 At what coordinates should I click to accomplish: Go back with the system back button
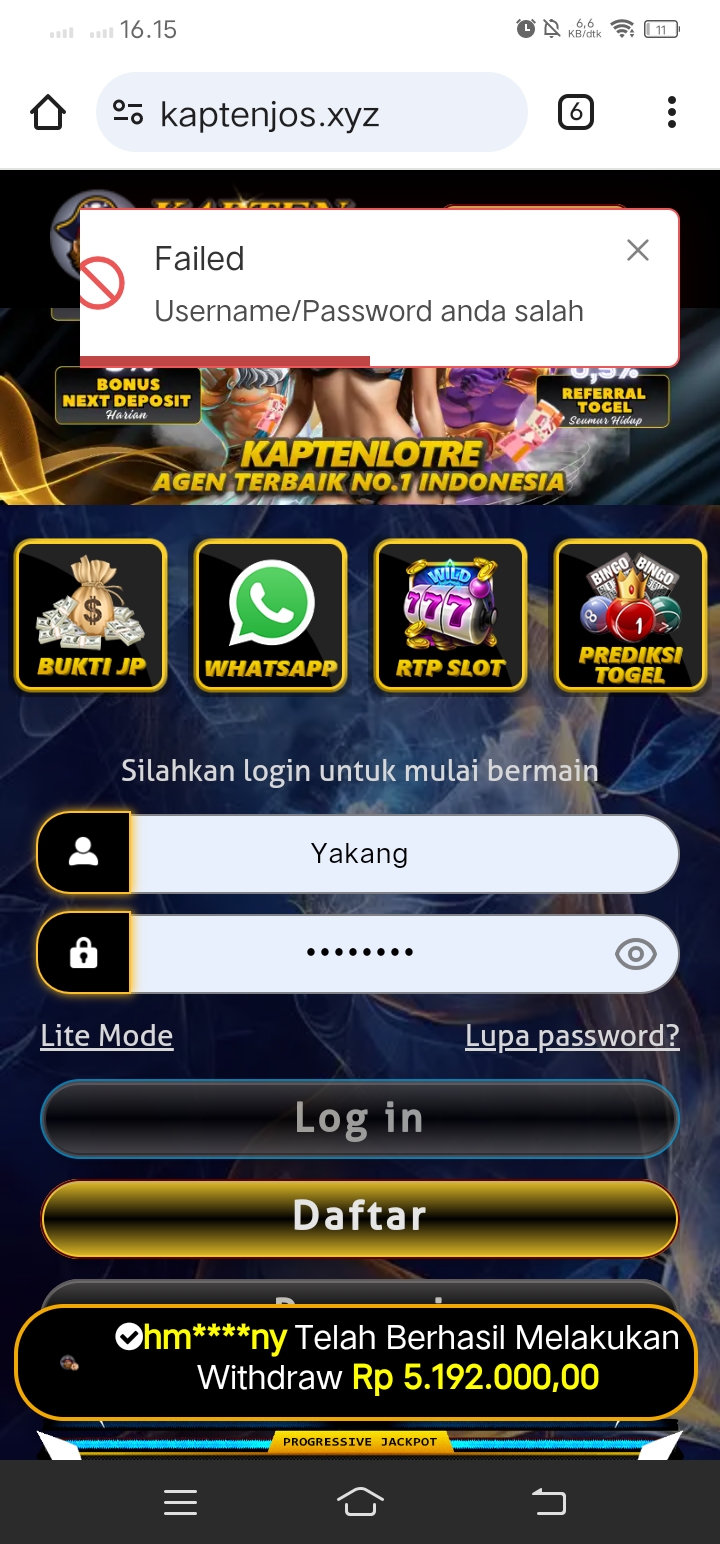pos(547,1501)
